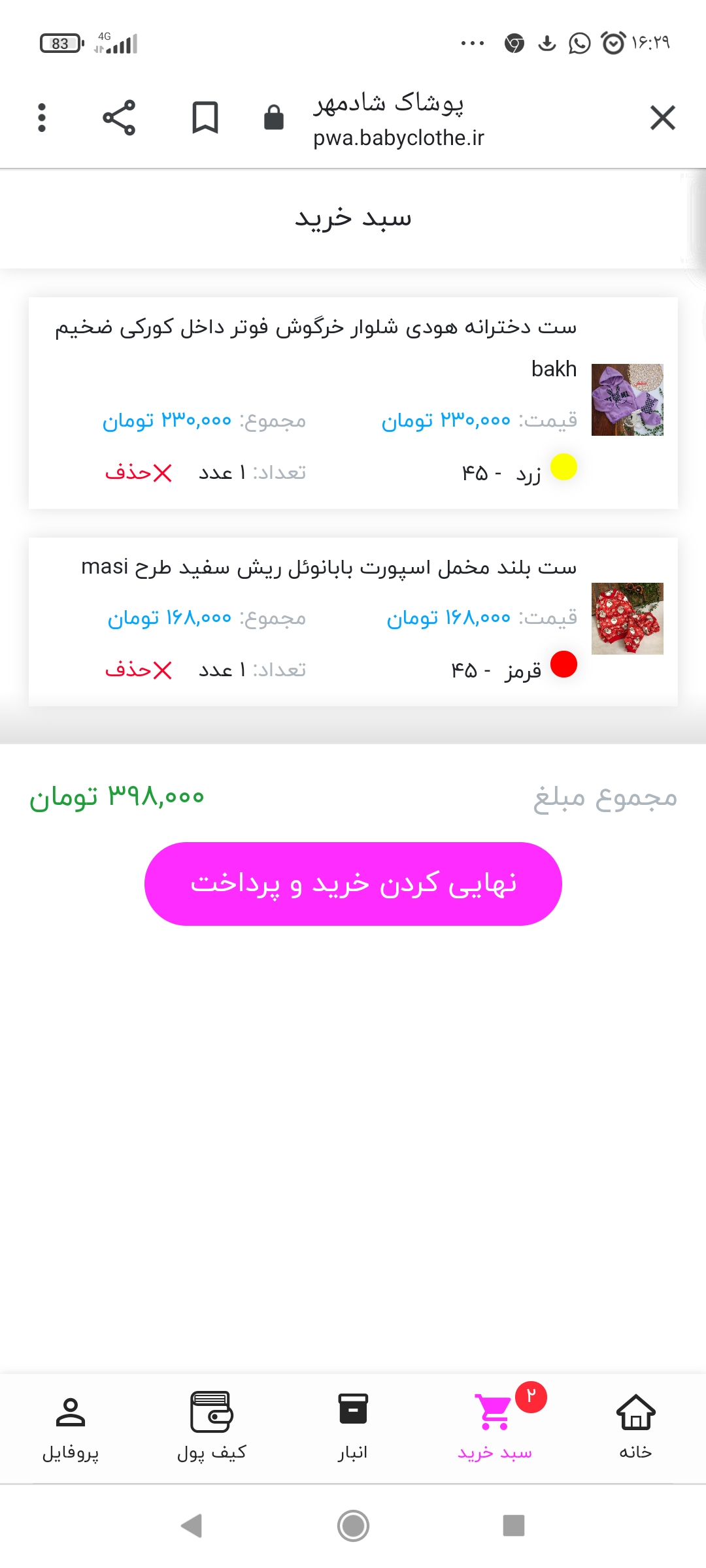Finalize purchase and pay with pink button
Image resolution: width=706 pixels, height=1568 pixels.
pyautogui.click(x=353, y=884)
